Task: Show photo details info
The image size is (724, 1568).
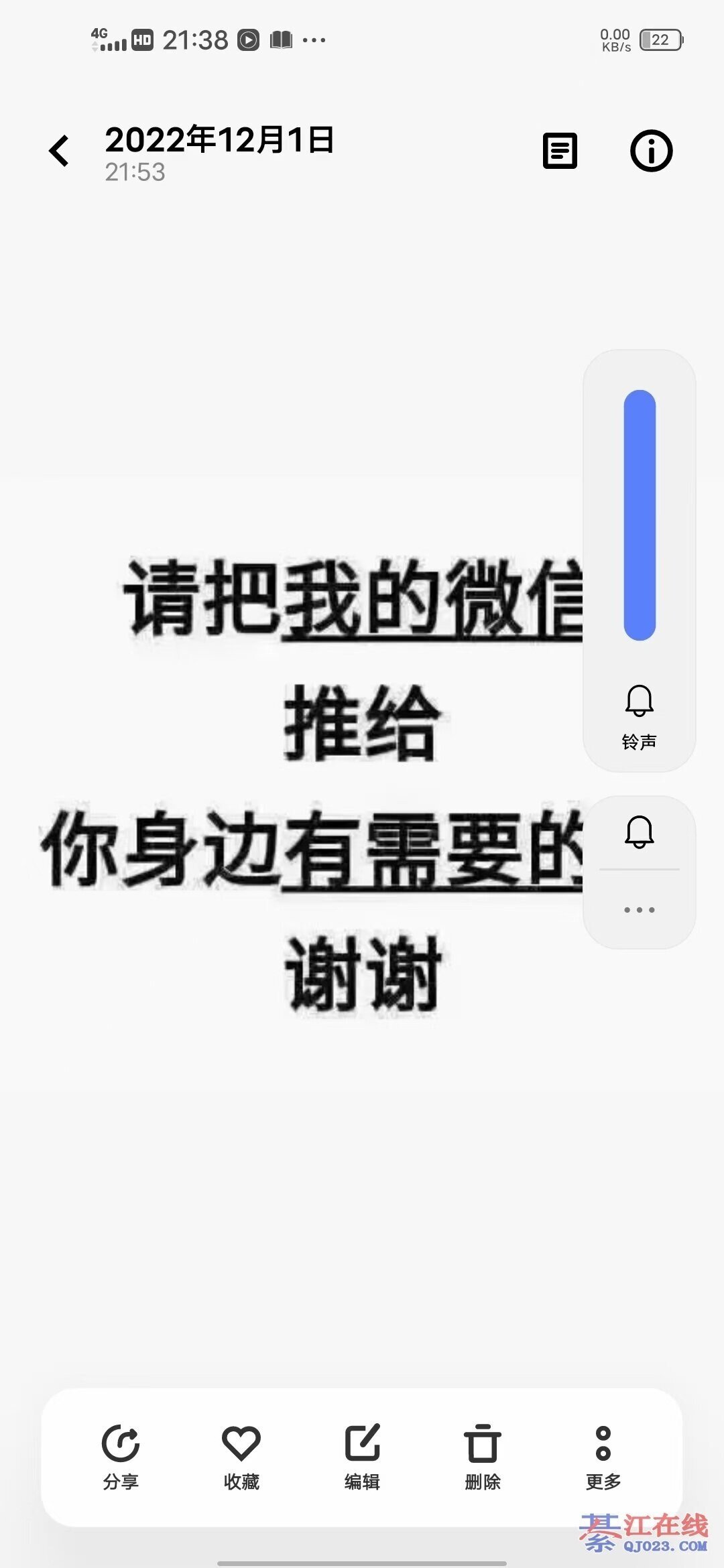Action: (651, 151)
